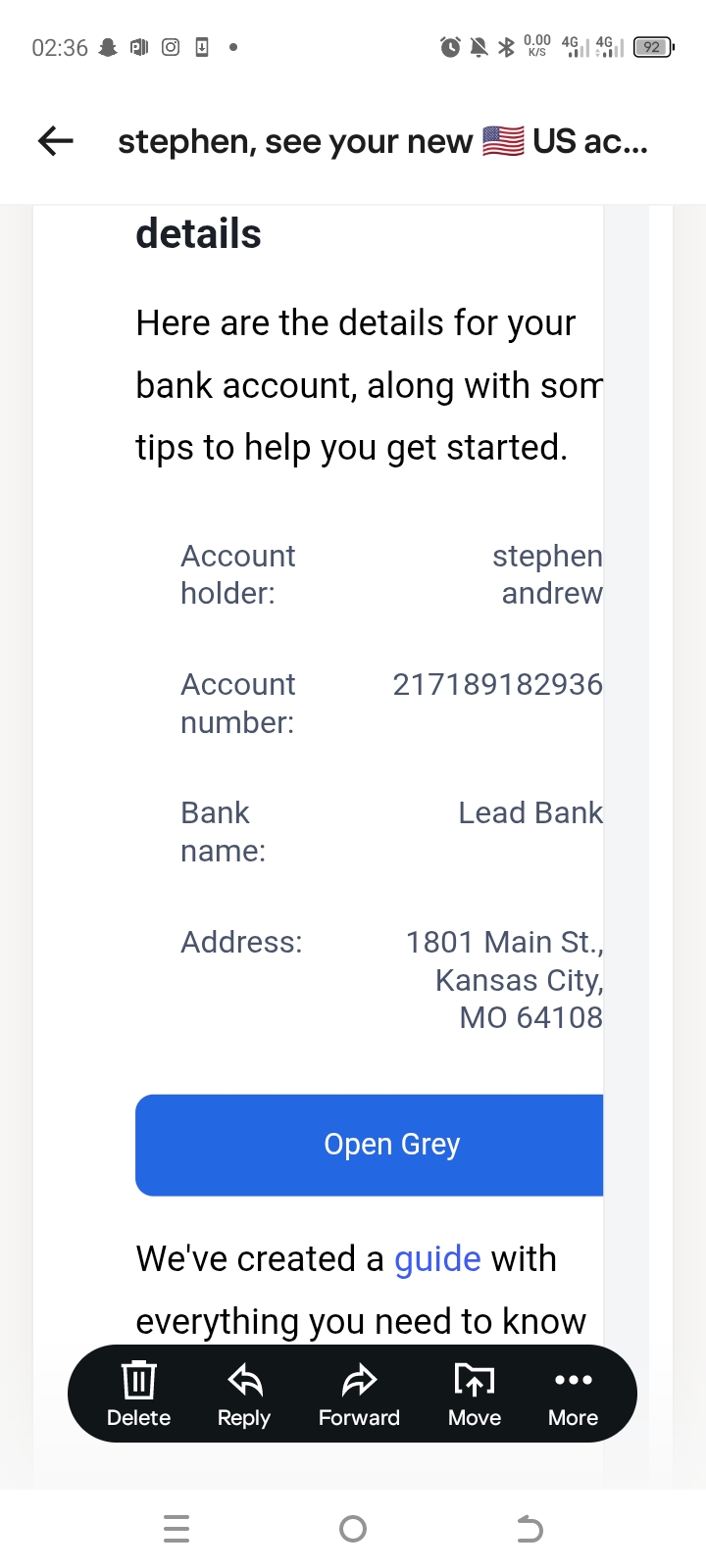Forward this email

coord(359,1394)
